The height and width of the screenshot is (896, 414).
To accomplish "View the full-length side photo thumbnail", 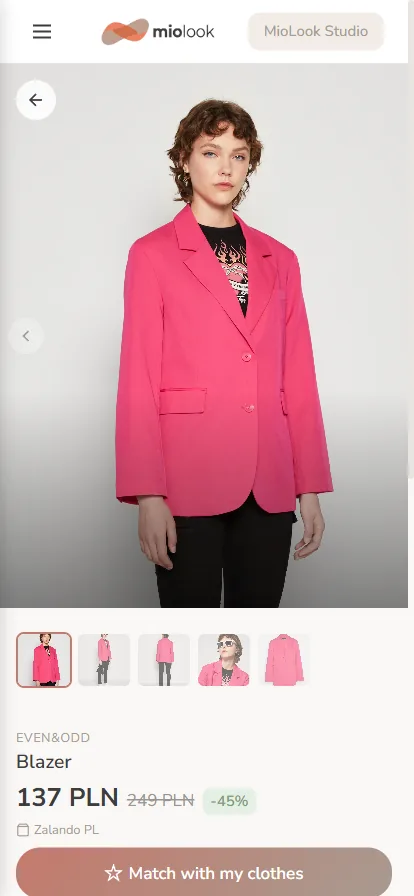I will pos(104,659).
